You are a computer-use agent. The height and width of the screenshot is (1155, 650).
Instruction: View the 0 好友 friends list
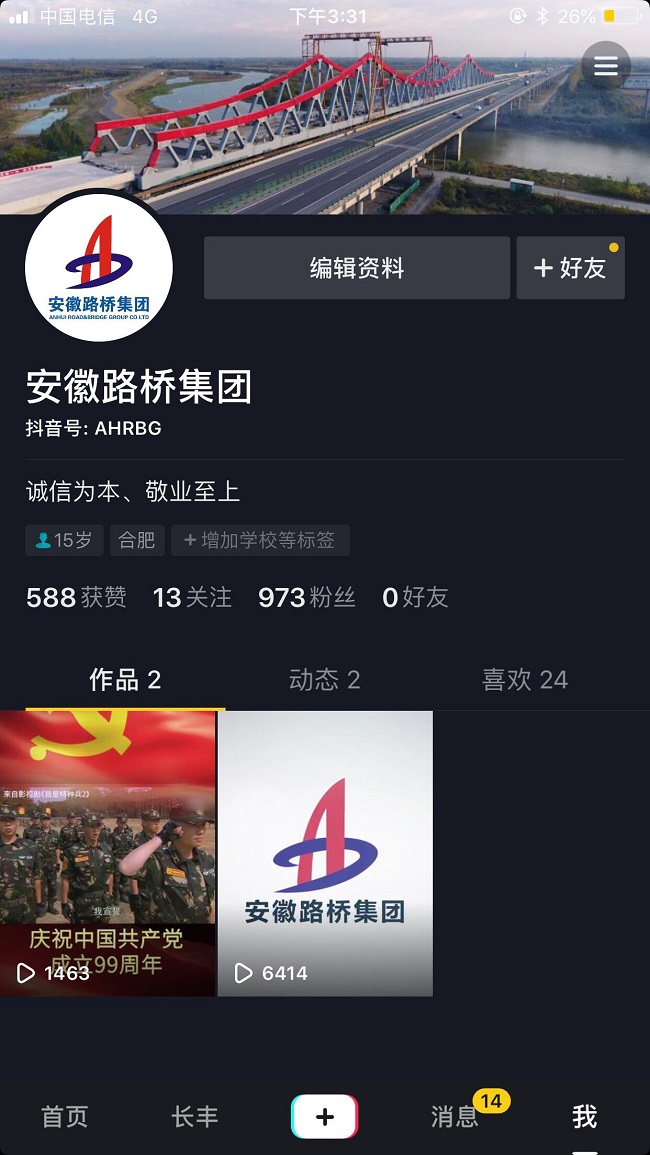click(415, 598)
